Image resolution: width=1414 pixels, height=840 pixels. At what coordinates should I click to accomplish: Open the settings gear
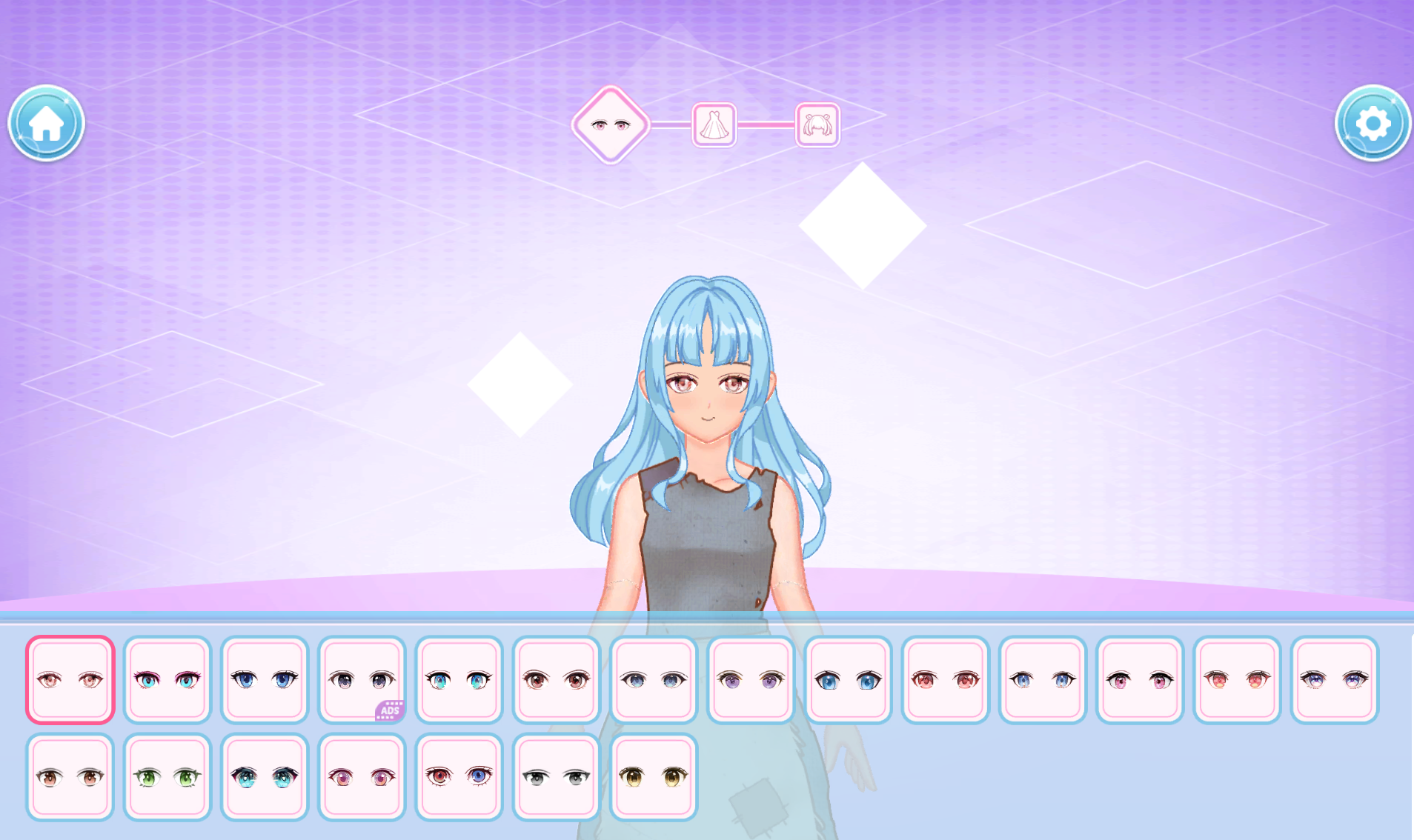tap(1372, 124)
